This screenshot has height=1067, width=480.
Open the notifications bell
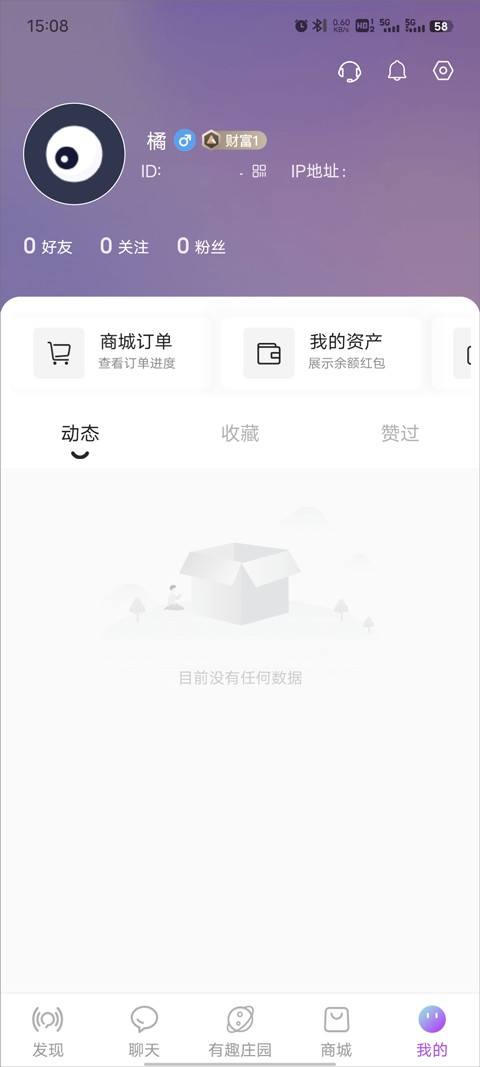pyautogui.click(x=397, y=71)
